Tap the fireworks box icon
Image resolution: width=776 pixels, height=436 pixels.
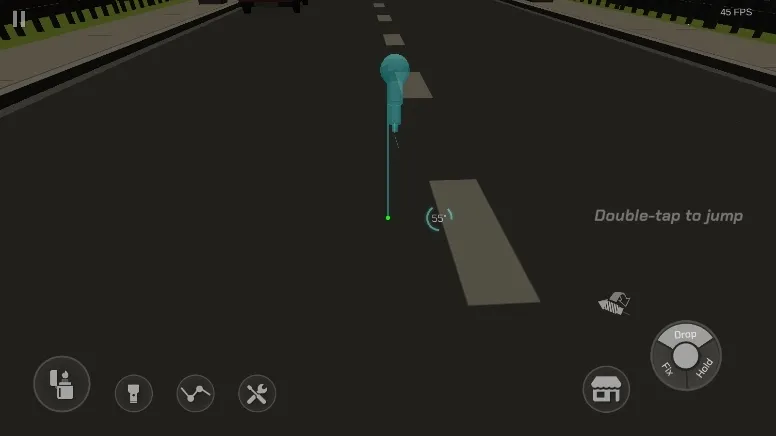coord(614,303)
